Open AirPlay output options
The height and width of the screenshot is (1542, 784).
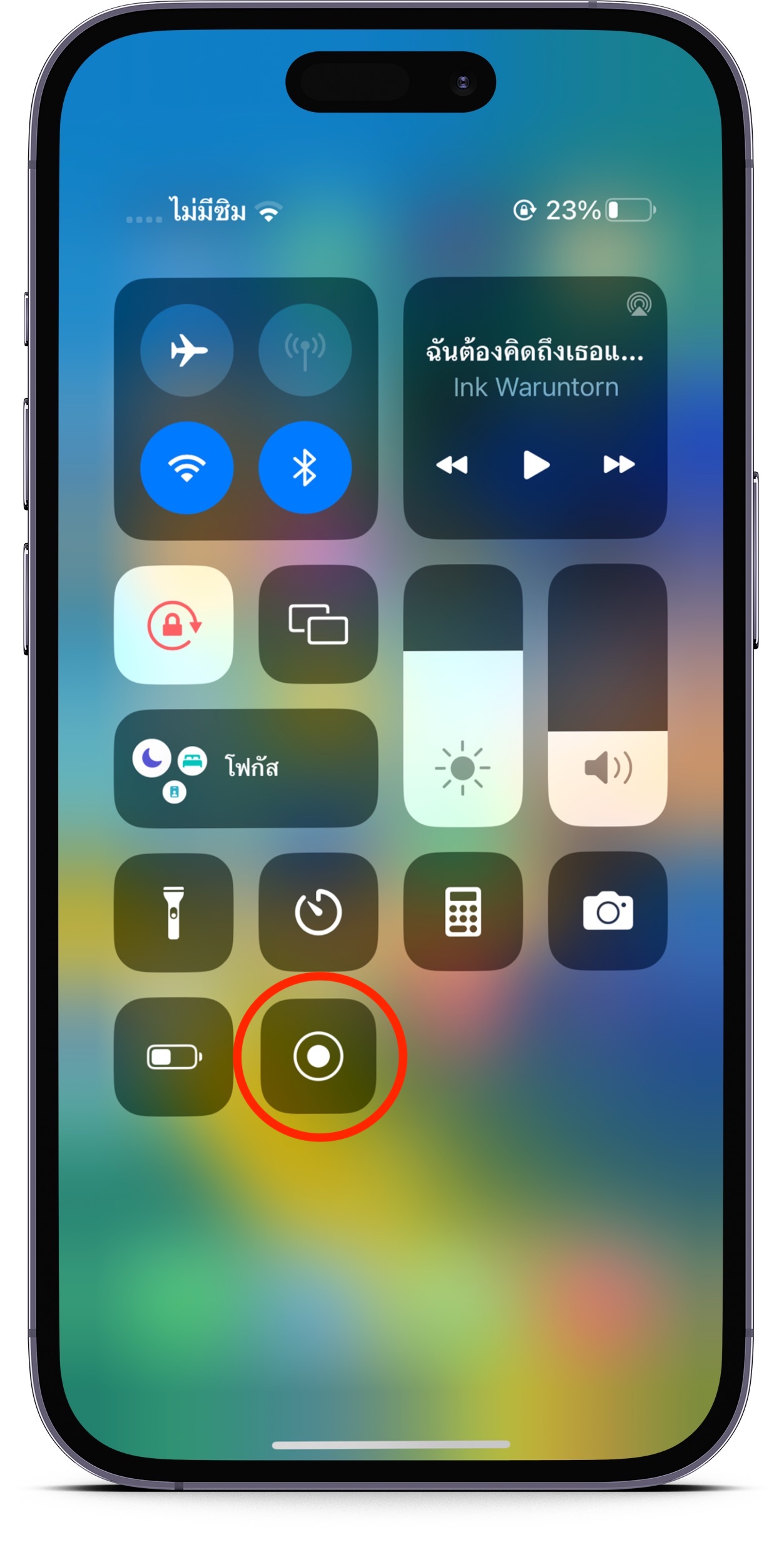pyautogui.click(x=639, y=305)
